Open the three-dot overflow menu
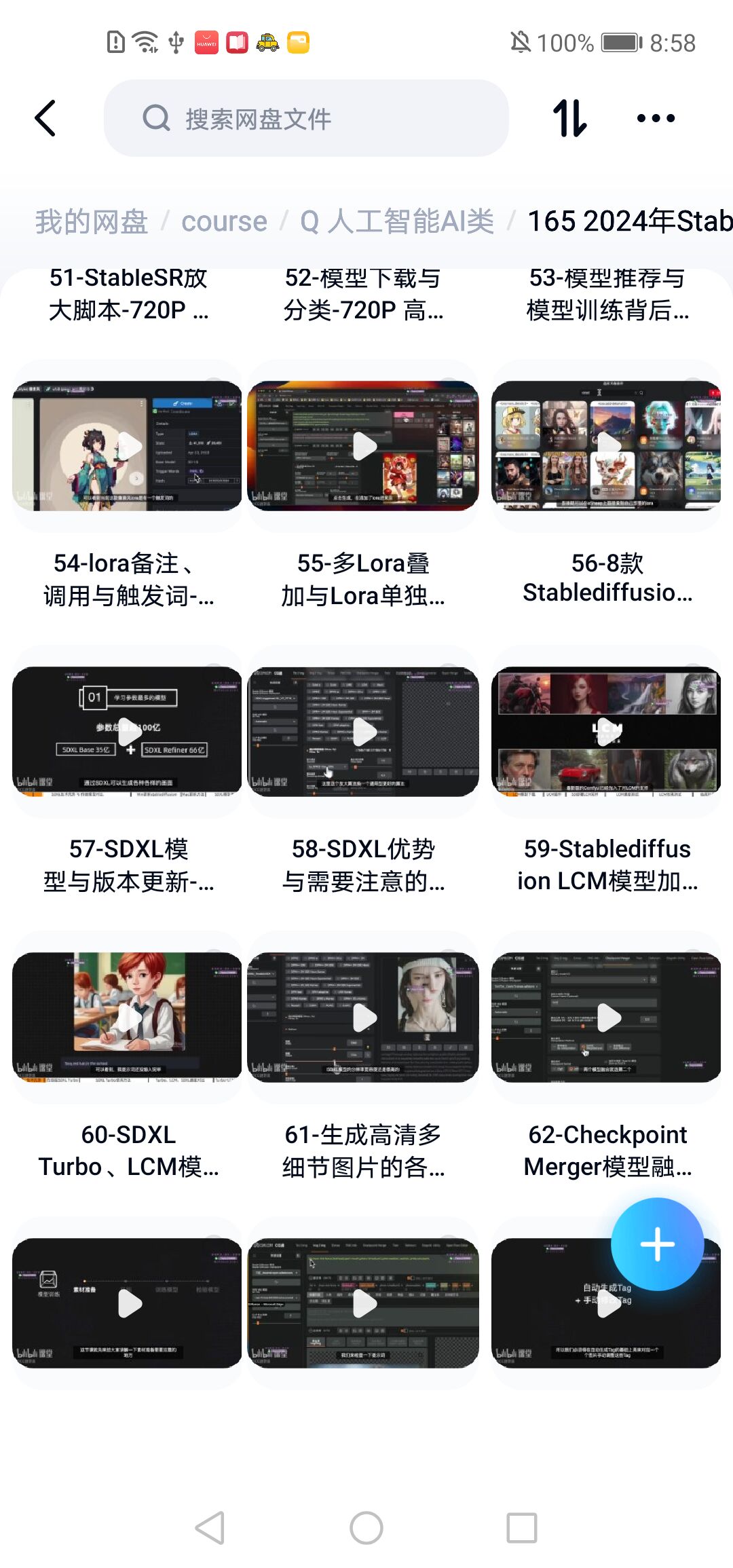This screenshot has height=1568, width=733. [656, 119]
